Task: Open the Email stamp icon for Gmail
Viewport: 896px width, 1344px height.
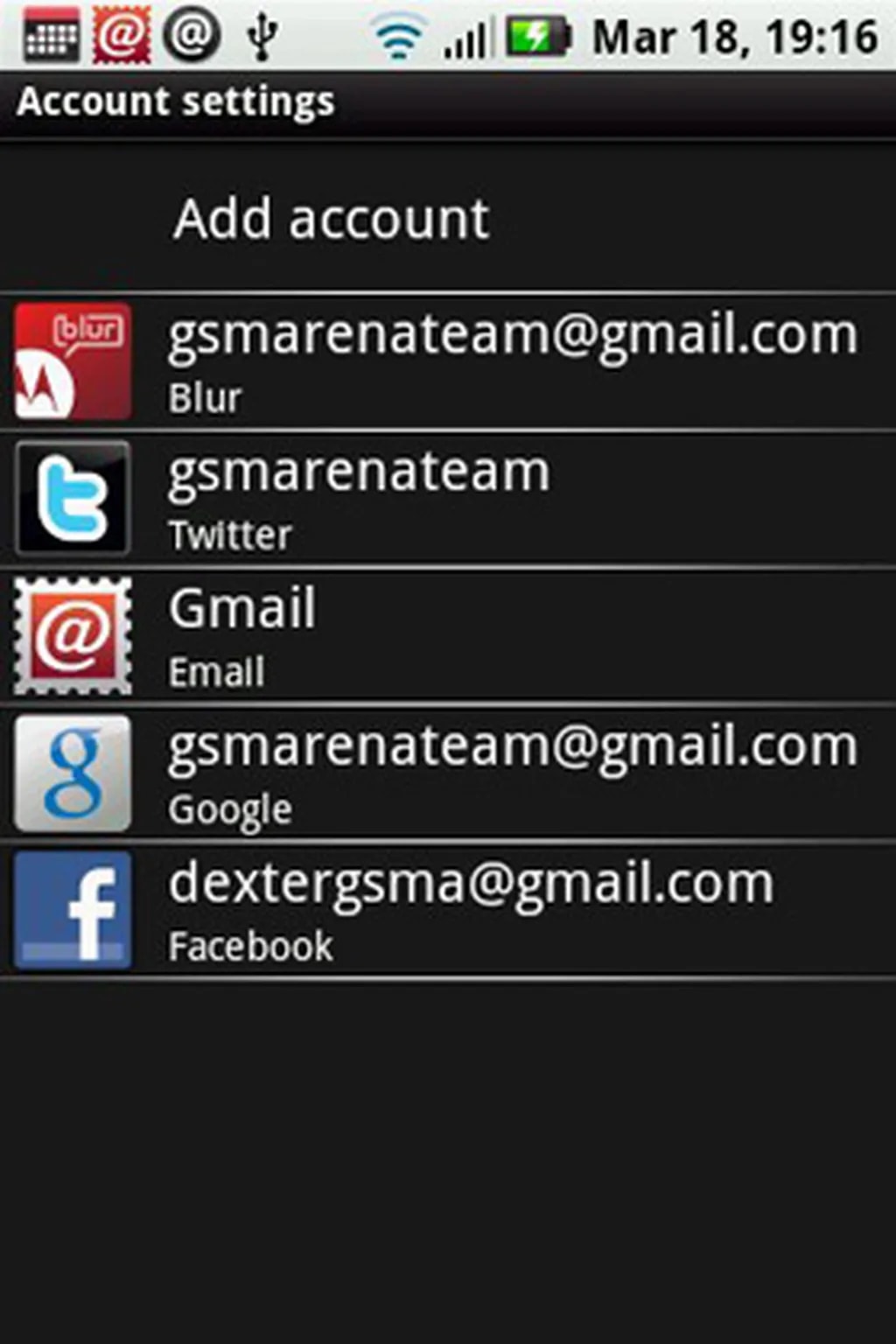Action: point(73,636)
